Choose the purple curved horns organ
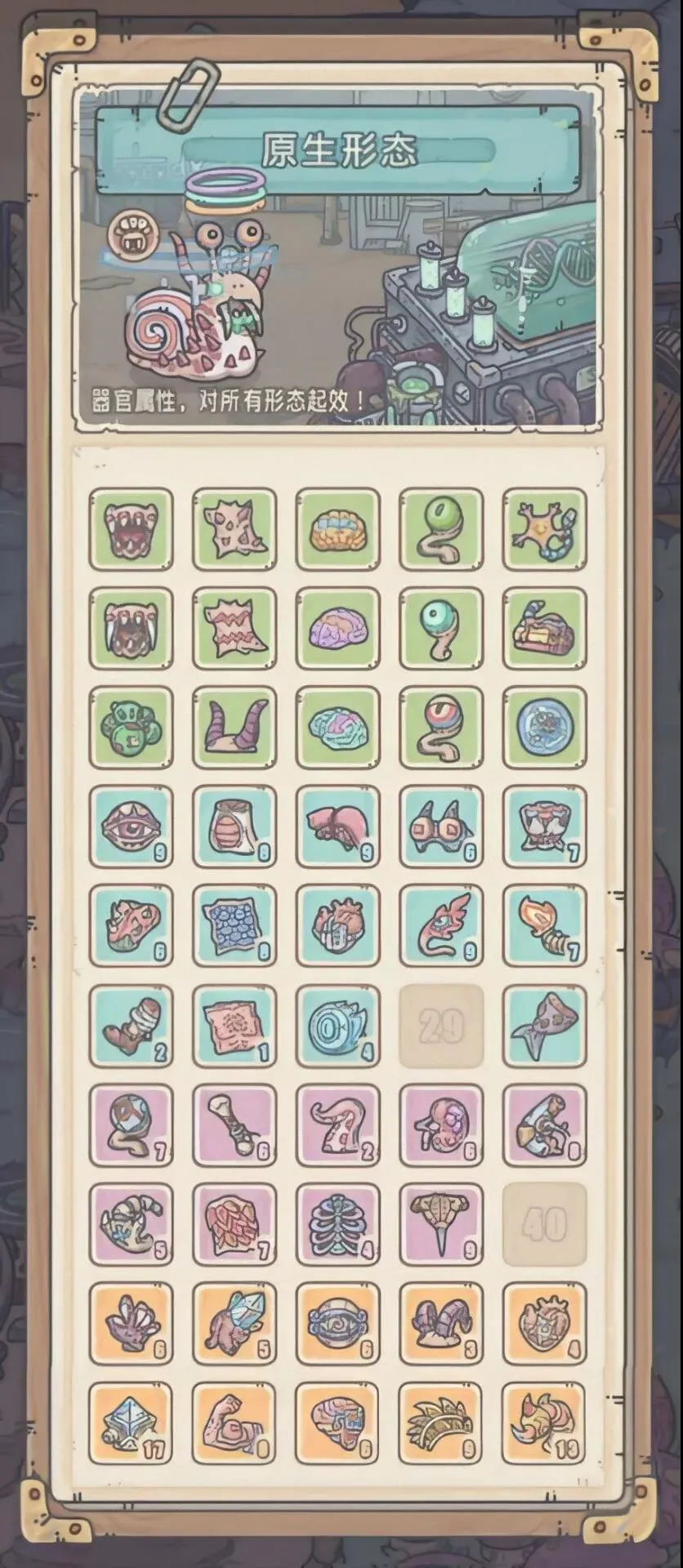The image size is (683, 1568). tap(234, 727)
